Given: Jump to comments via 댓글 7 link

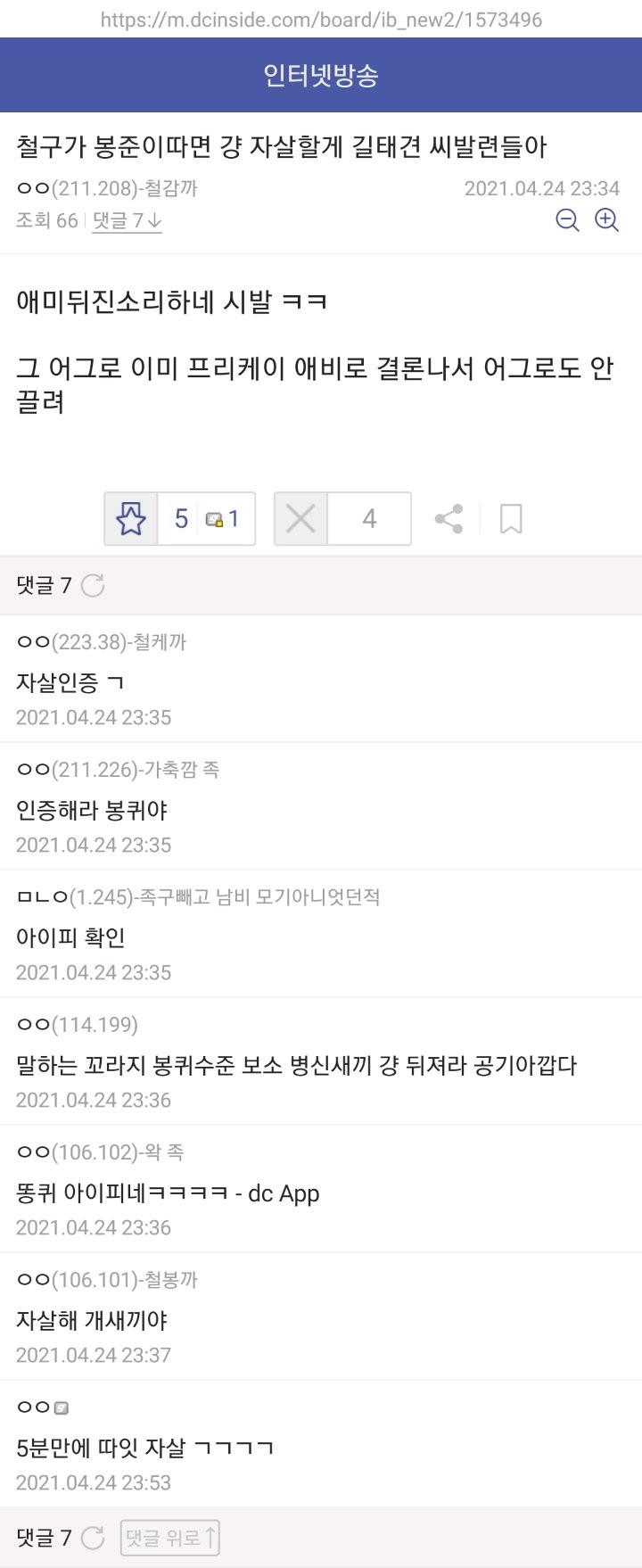Looking at the screenshot, I should (127, 220).
